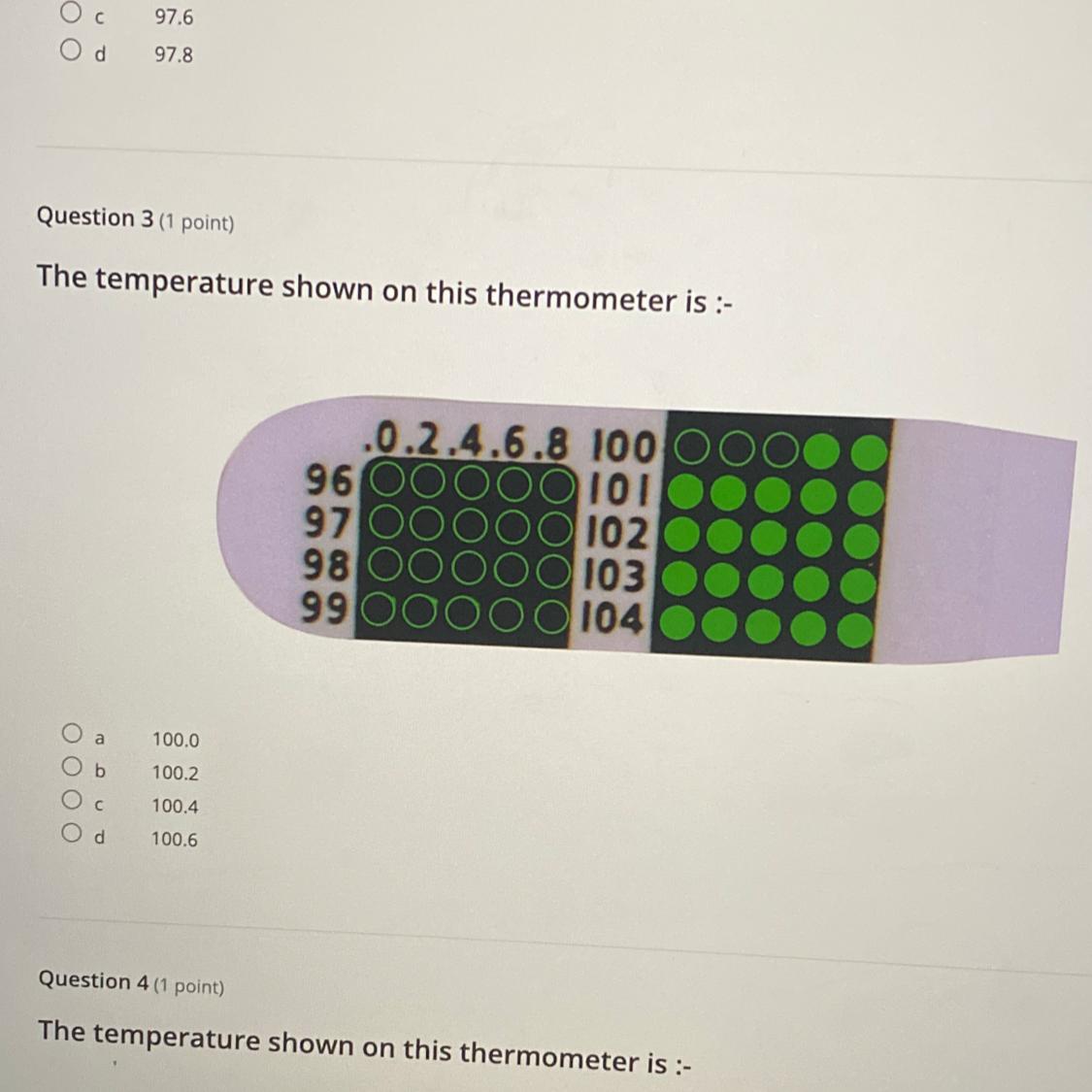
Task: Choose answer d 97.8
Action: [x=71, y=50]
